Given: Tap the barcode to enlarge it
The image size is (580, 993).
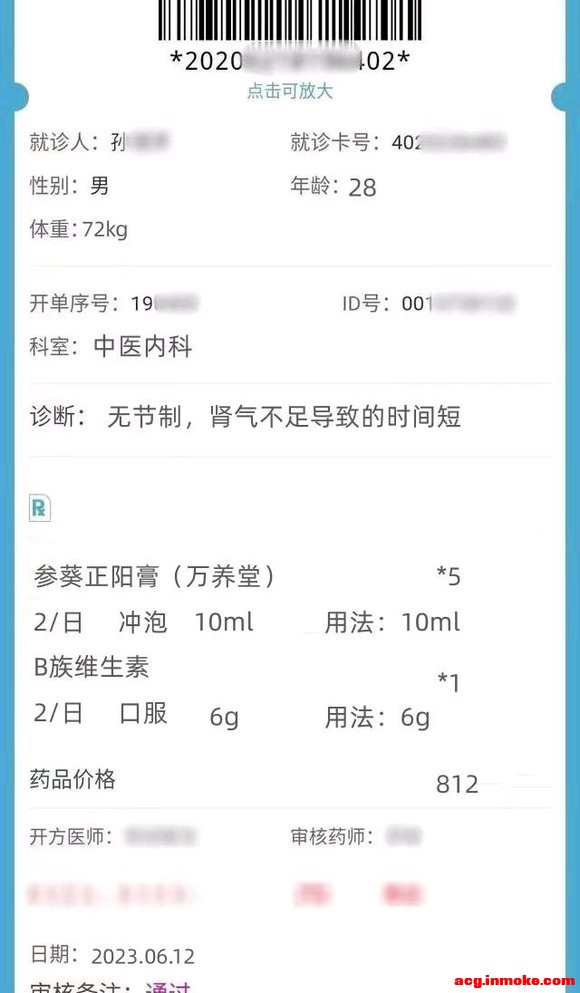Looking at the screenshot, I should coord(290,21).
